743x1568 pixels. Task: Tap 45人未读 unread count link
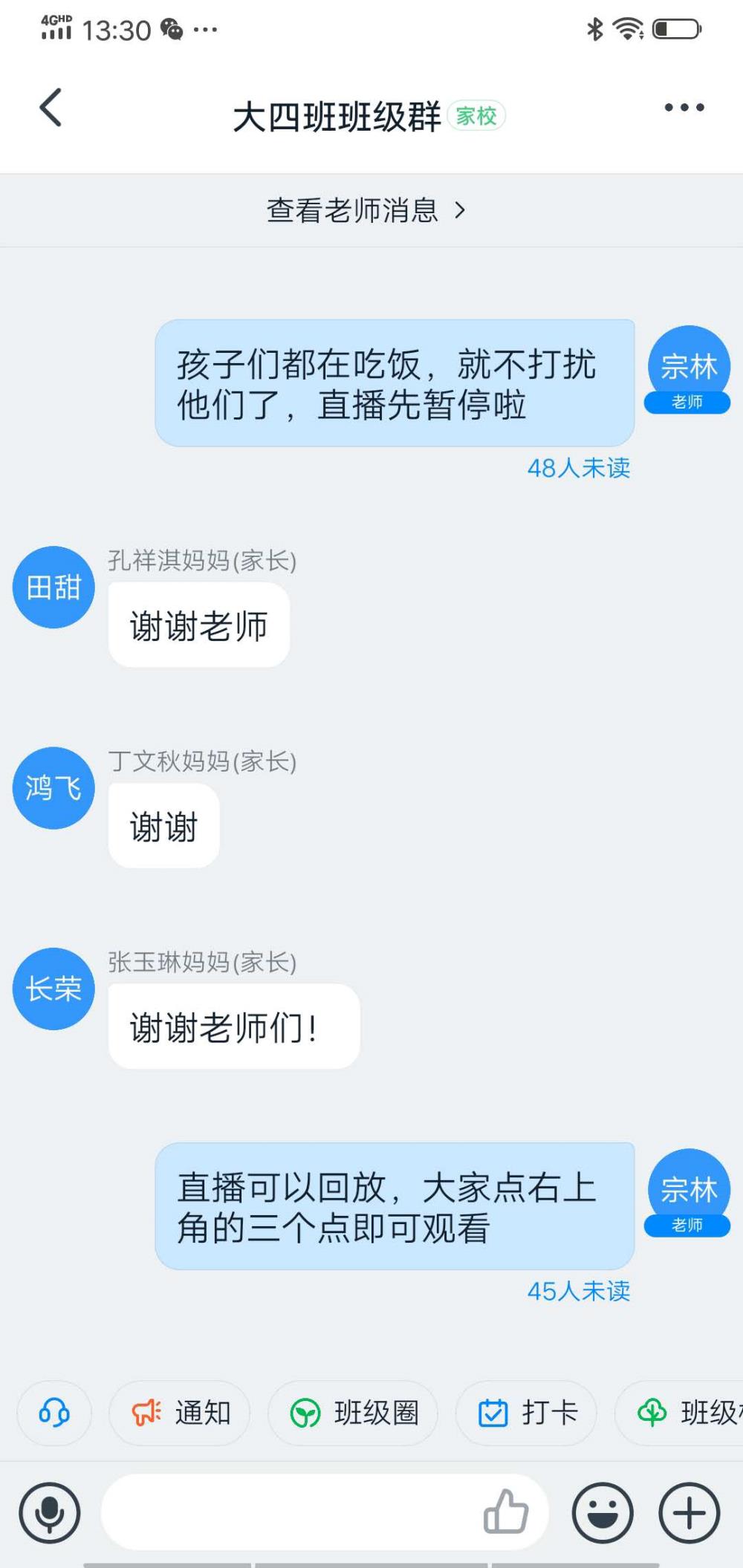pyautogui.click(x=579, y=1291)
